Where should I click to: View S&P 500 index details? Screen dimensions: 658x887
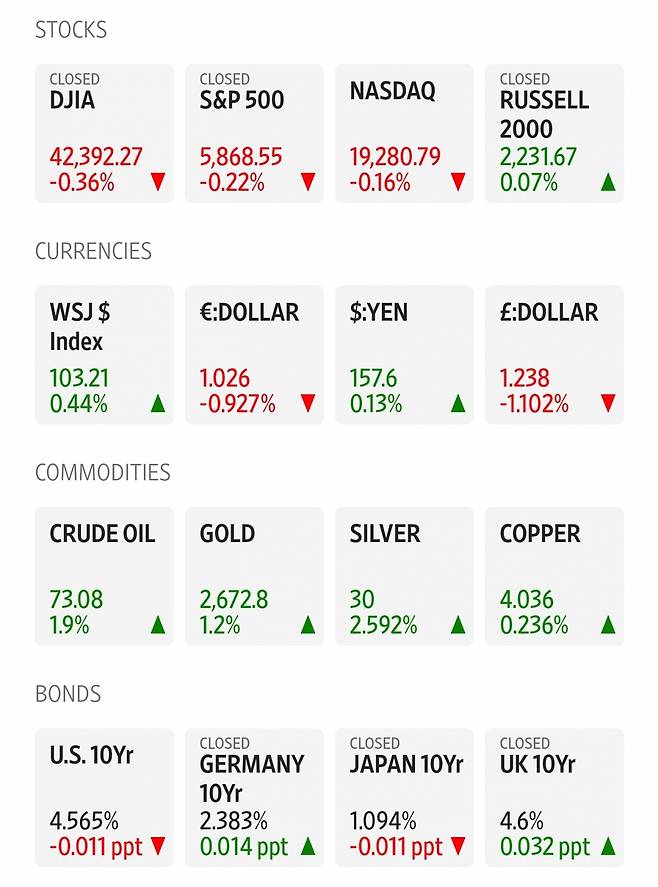tap(254, 134)
